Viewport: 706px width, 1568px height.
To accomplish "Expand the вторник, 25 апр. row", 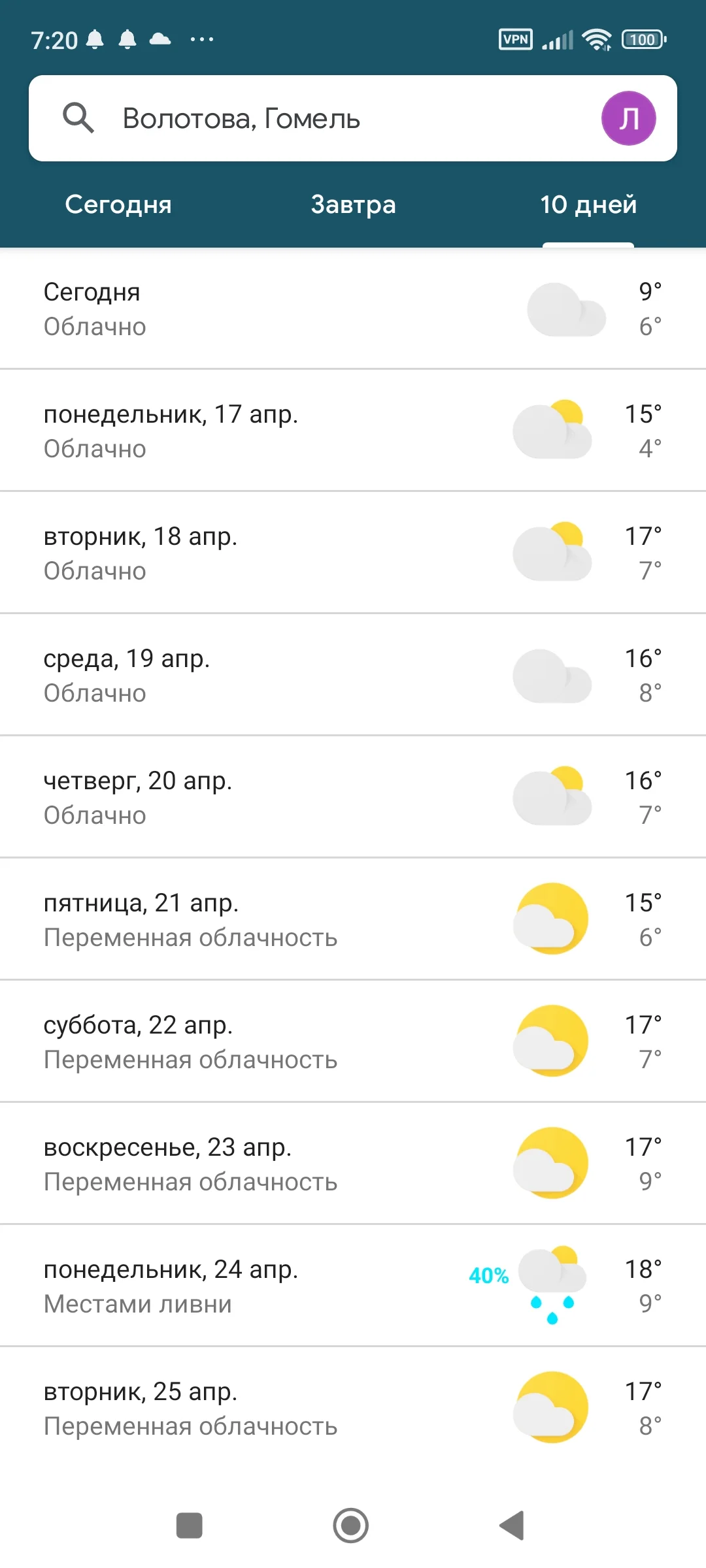I will pyautogui.click(x=353, y=1409).
